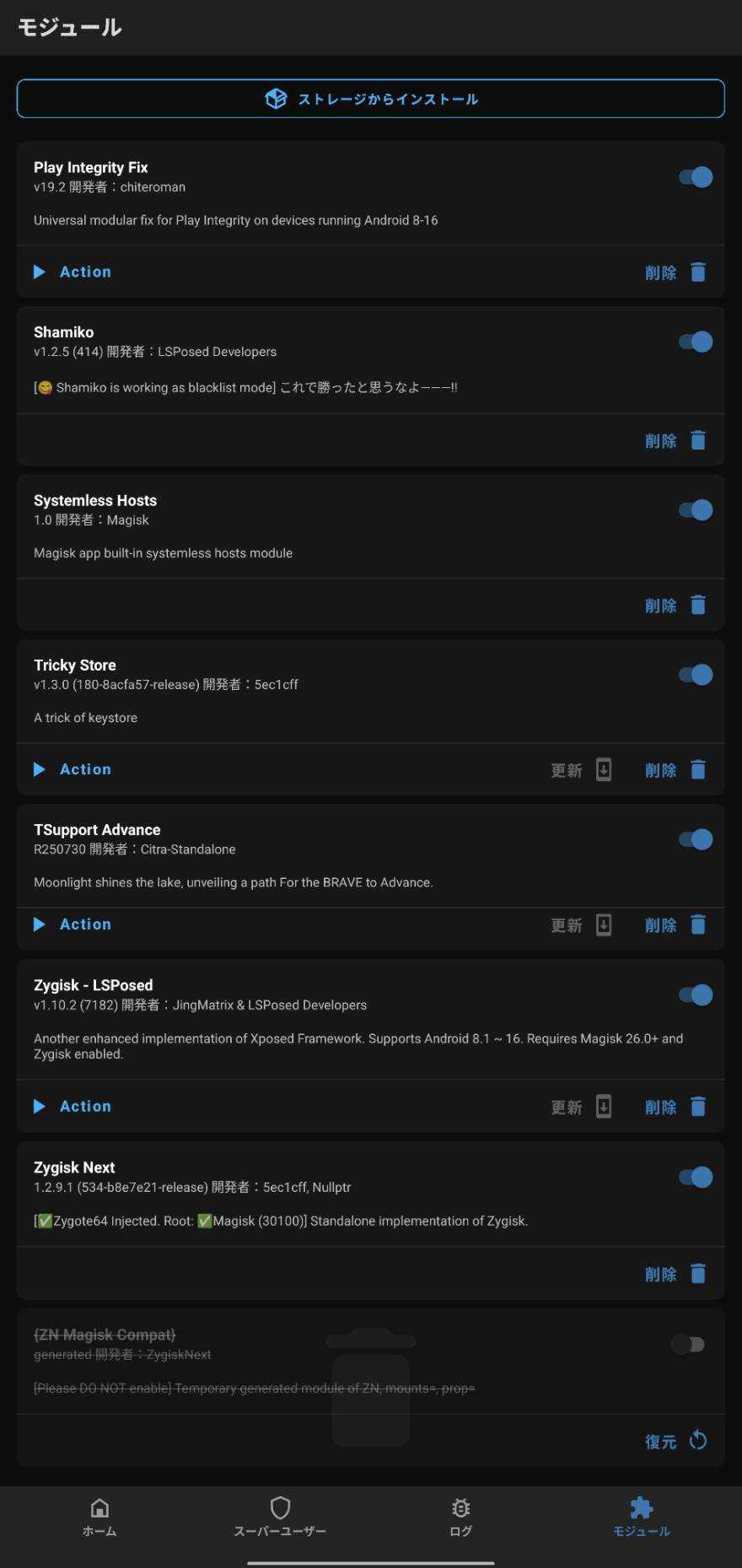Remove the Shamiko module

(675, 440)
